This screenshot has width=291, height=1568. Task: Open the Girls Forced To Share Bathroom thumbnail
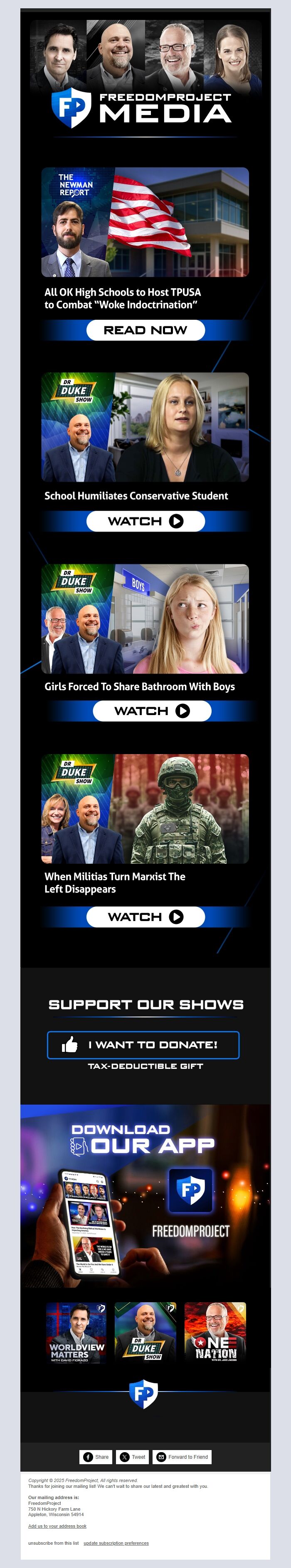(145, 618)
